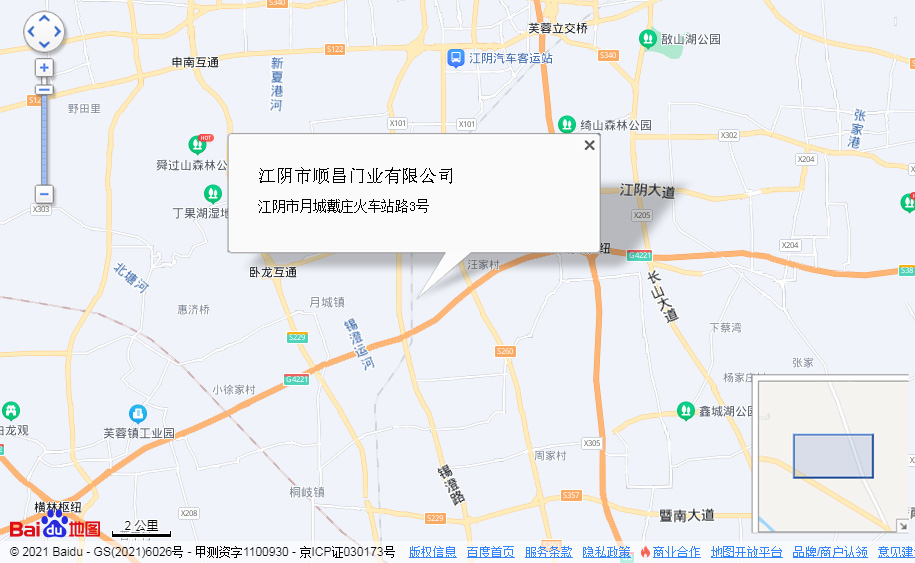915x563 pixels.
Task: Select 江阴汽车客运站 bus station marker
Action: [455, 59]
